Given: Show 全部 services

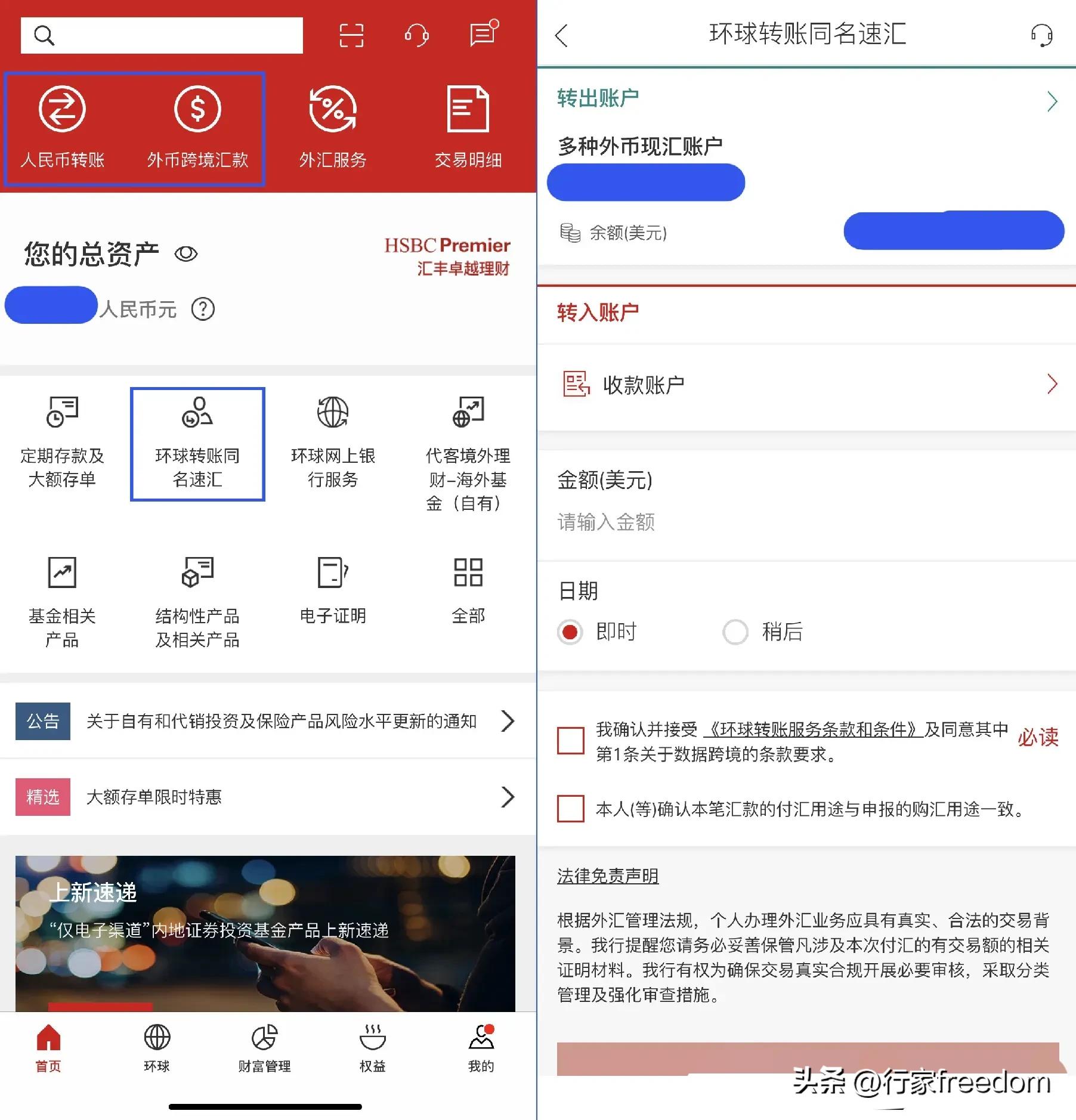Looking at the screenshot, I should [x=468, y=590].
